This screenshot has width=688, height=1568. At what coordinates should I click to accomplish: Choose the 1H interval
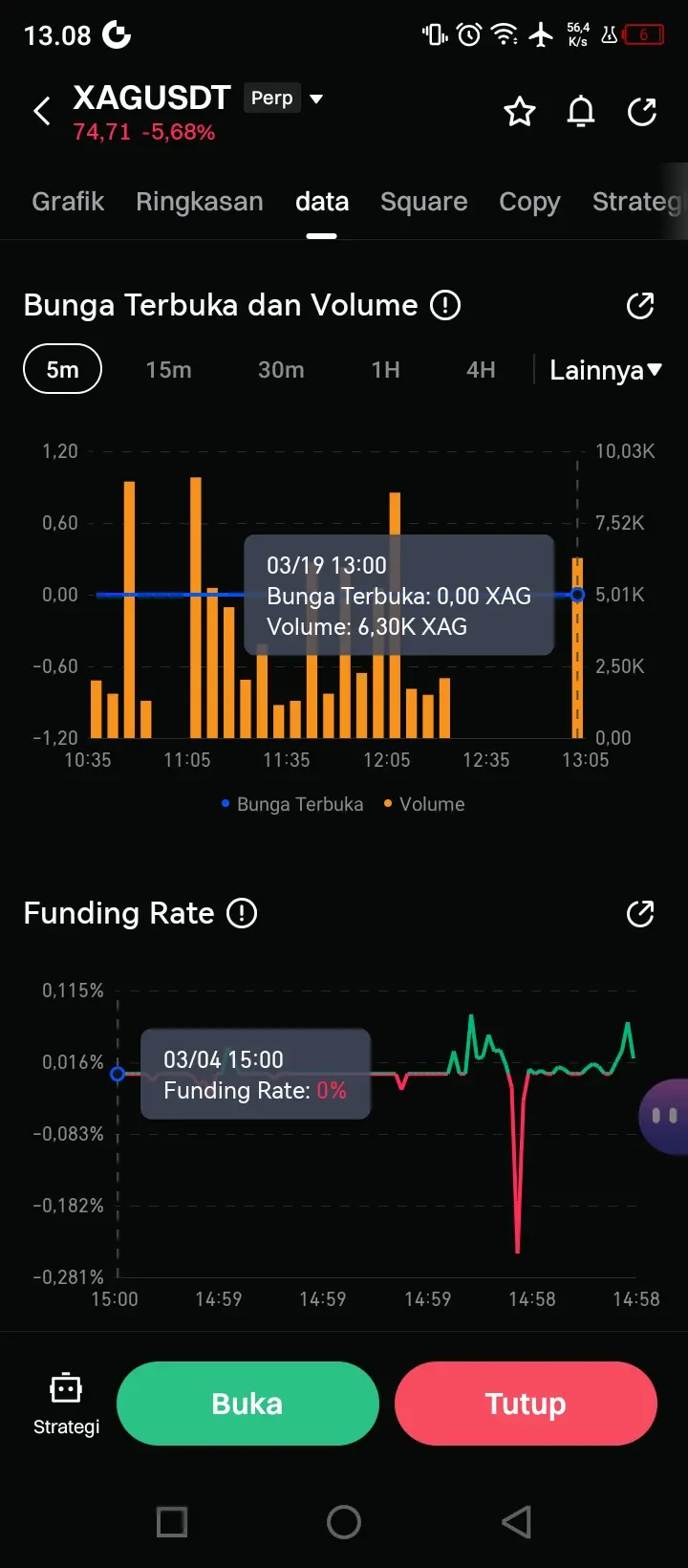click(x=385, y=370)
